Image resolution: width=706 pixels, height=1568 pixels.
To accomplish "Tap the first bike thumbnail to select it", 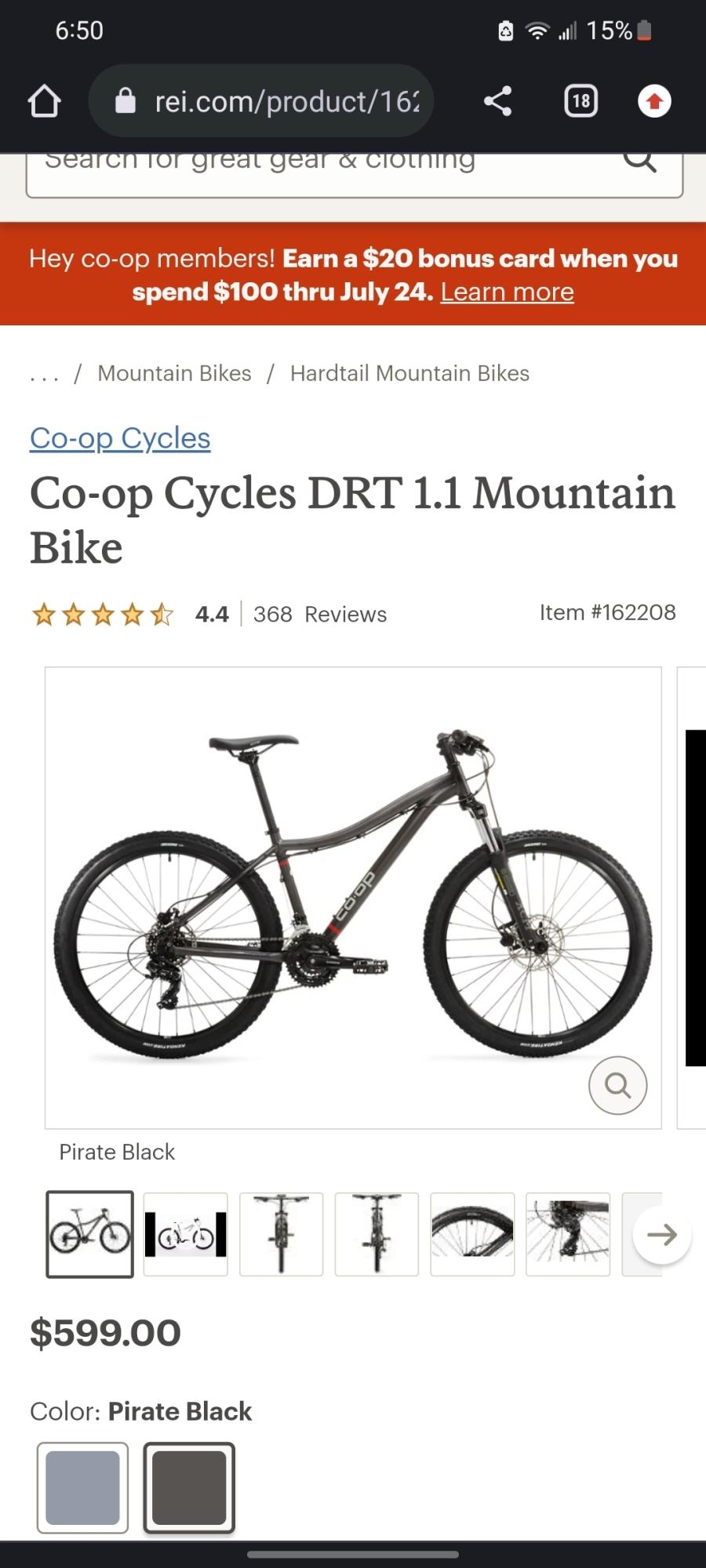I will coord(89,1233).
